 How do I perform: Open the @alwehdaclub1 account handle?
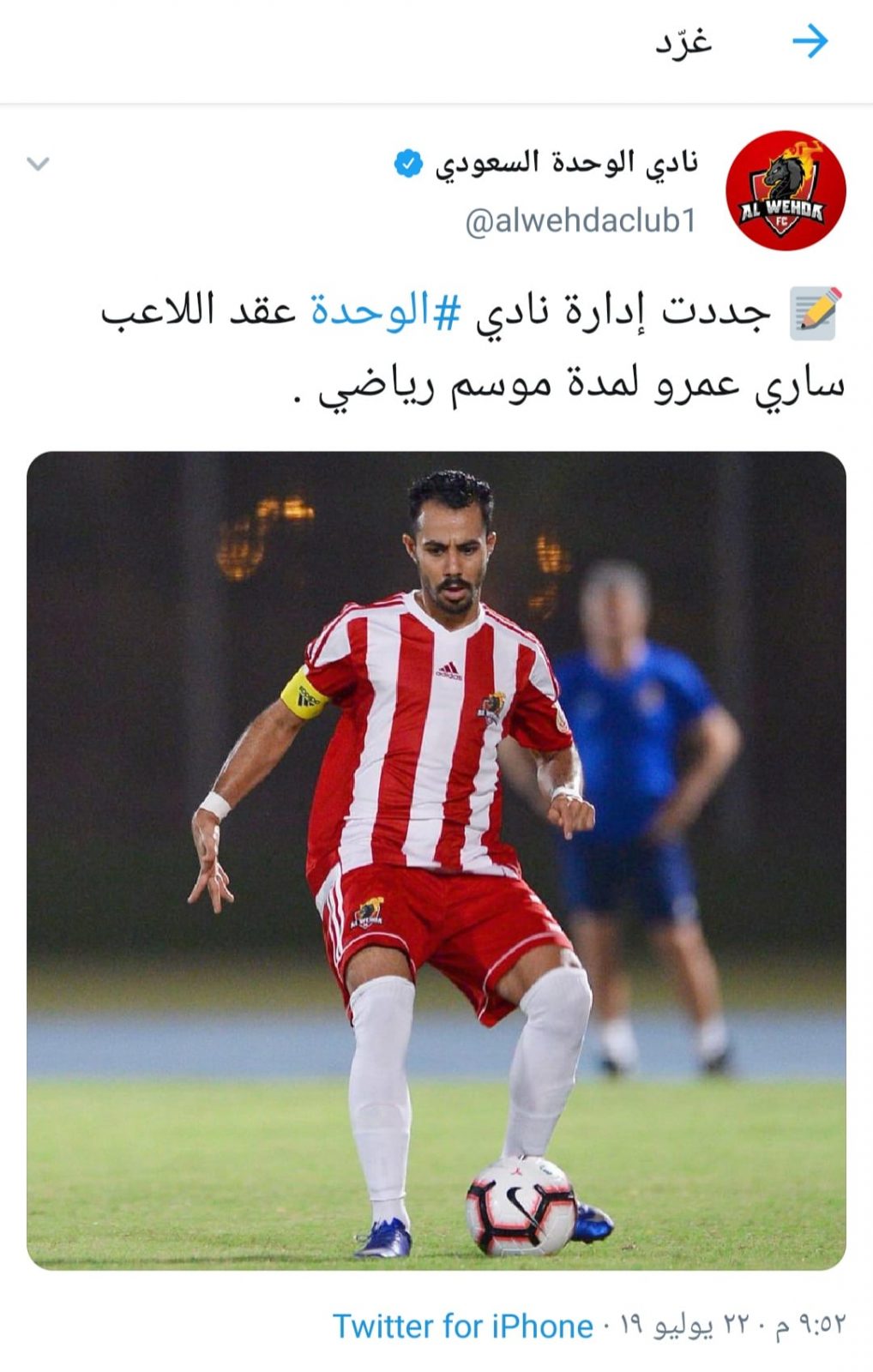click(x=581, y=221)
